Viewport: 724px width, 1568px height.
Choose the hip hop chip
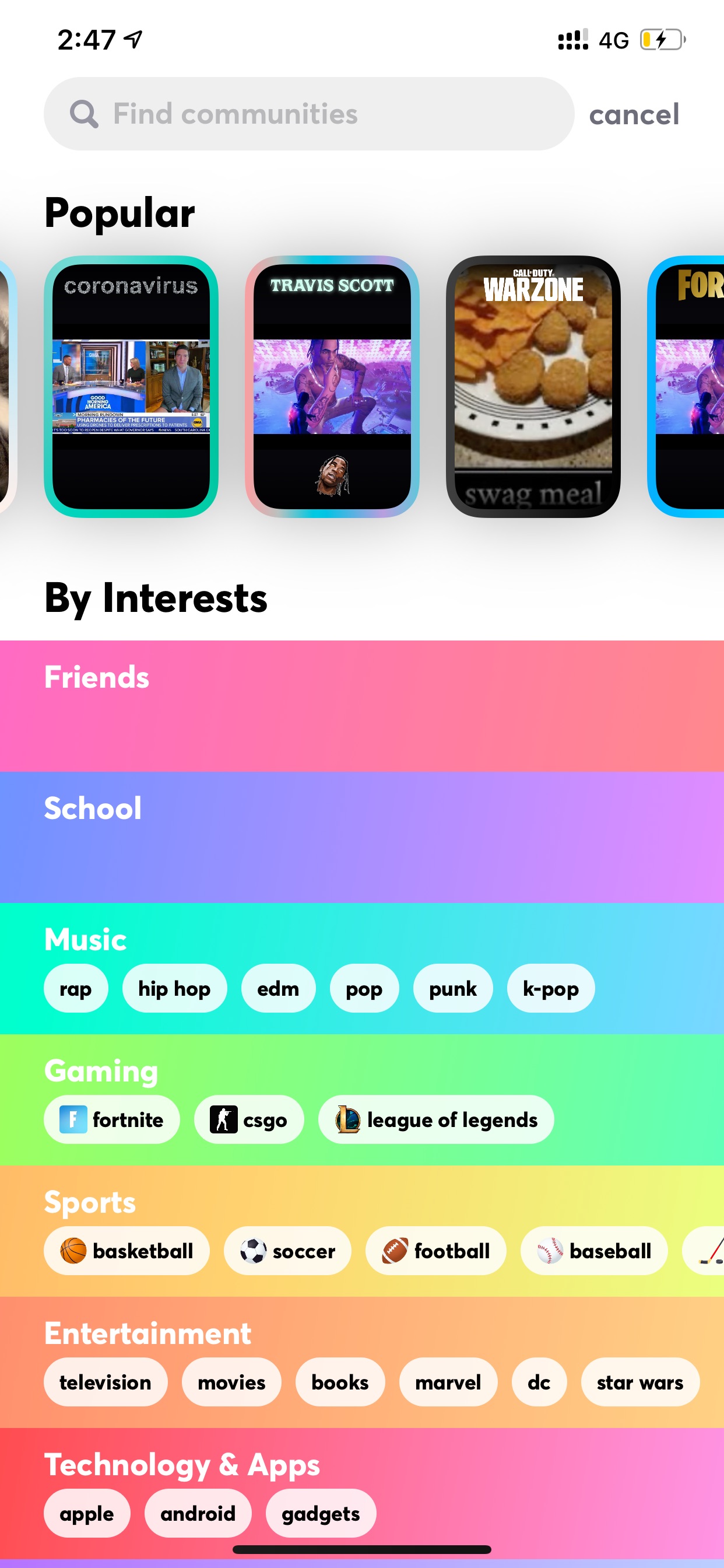(x=175, y=989)
